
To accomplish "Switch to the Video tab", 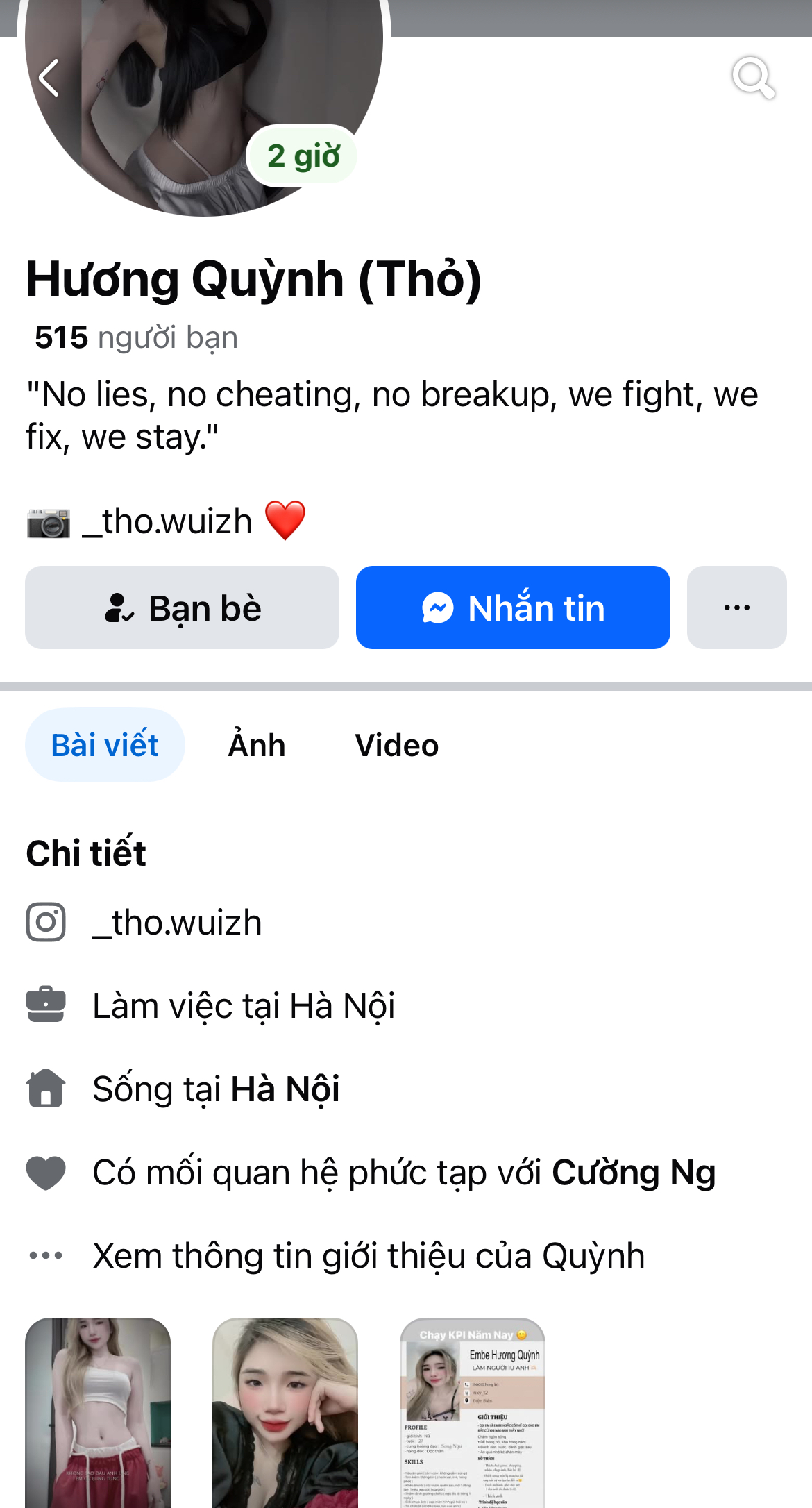I will click(396, 745).
